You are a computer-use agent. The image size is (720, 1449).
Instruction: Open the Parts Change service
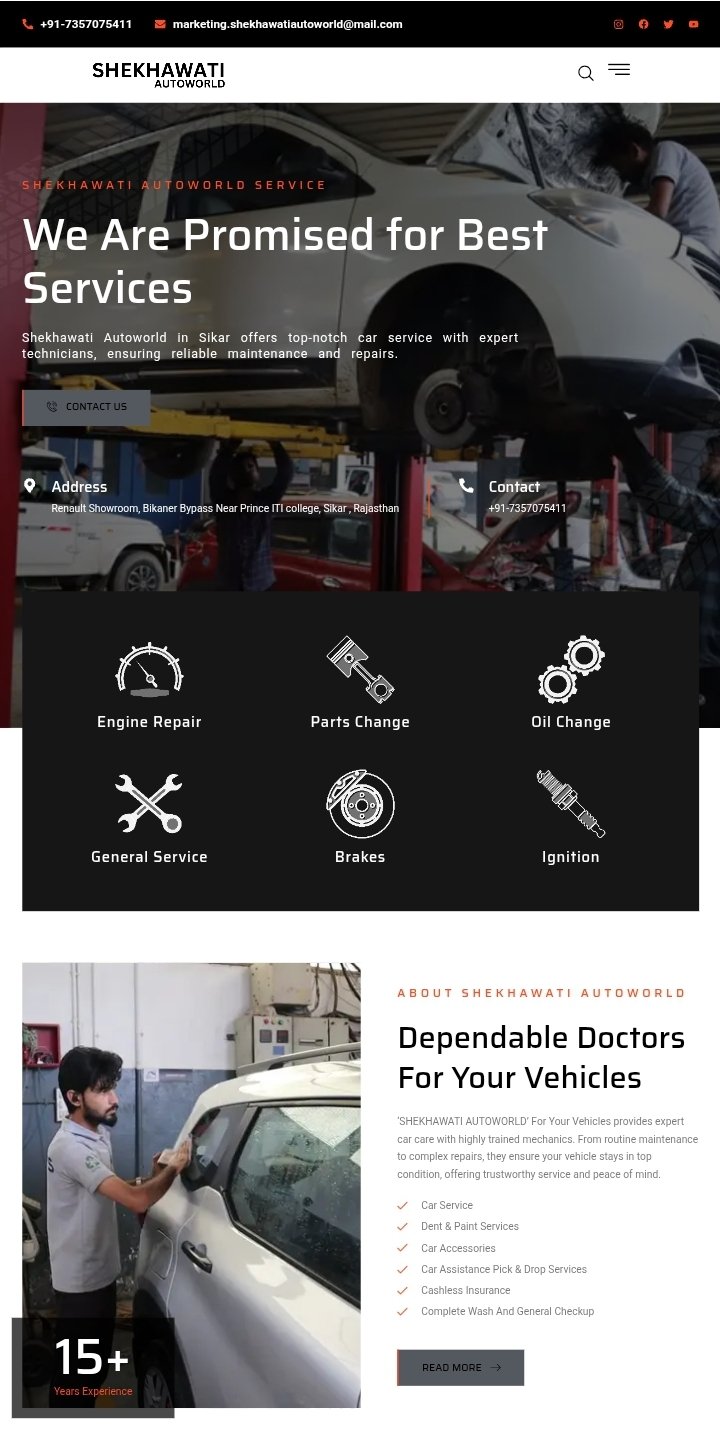360,685
